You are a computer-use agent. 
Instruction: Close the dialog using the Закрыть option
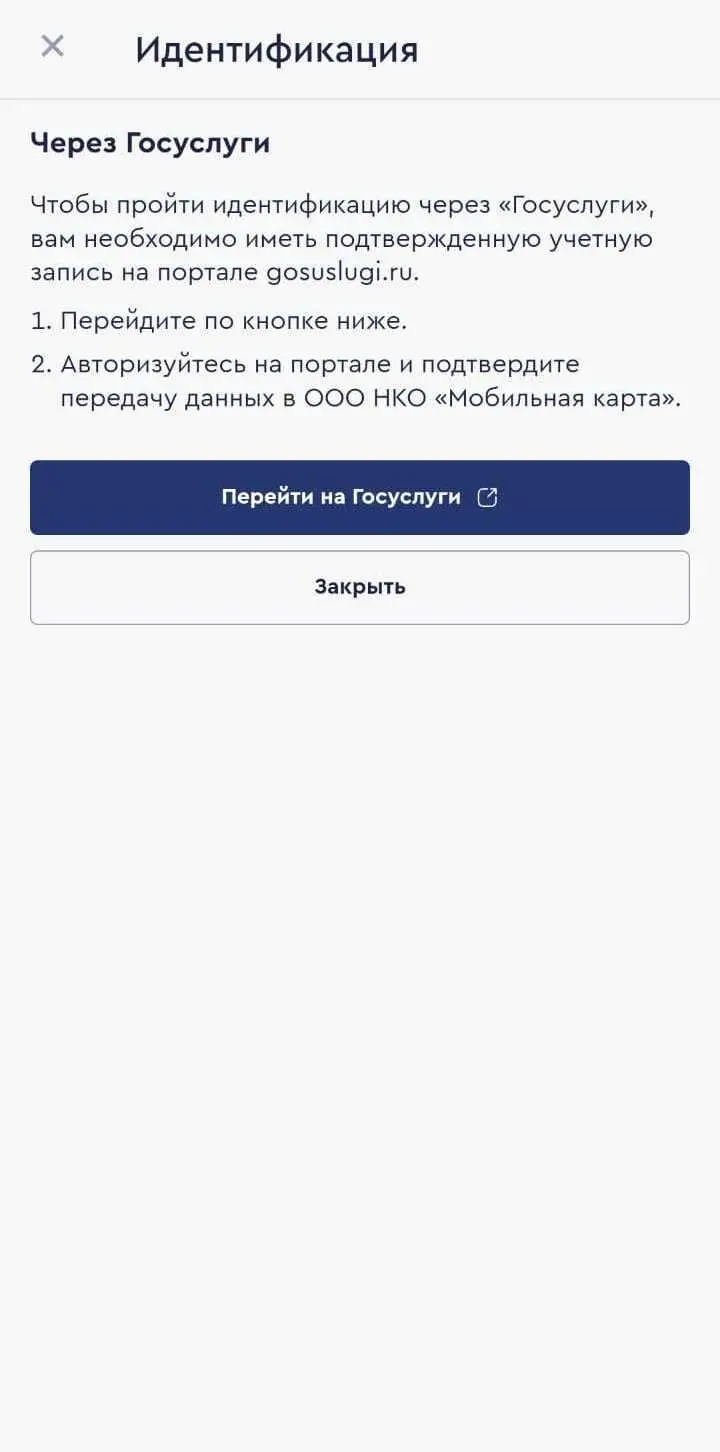pos(360,587)
